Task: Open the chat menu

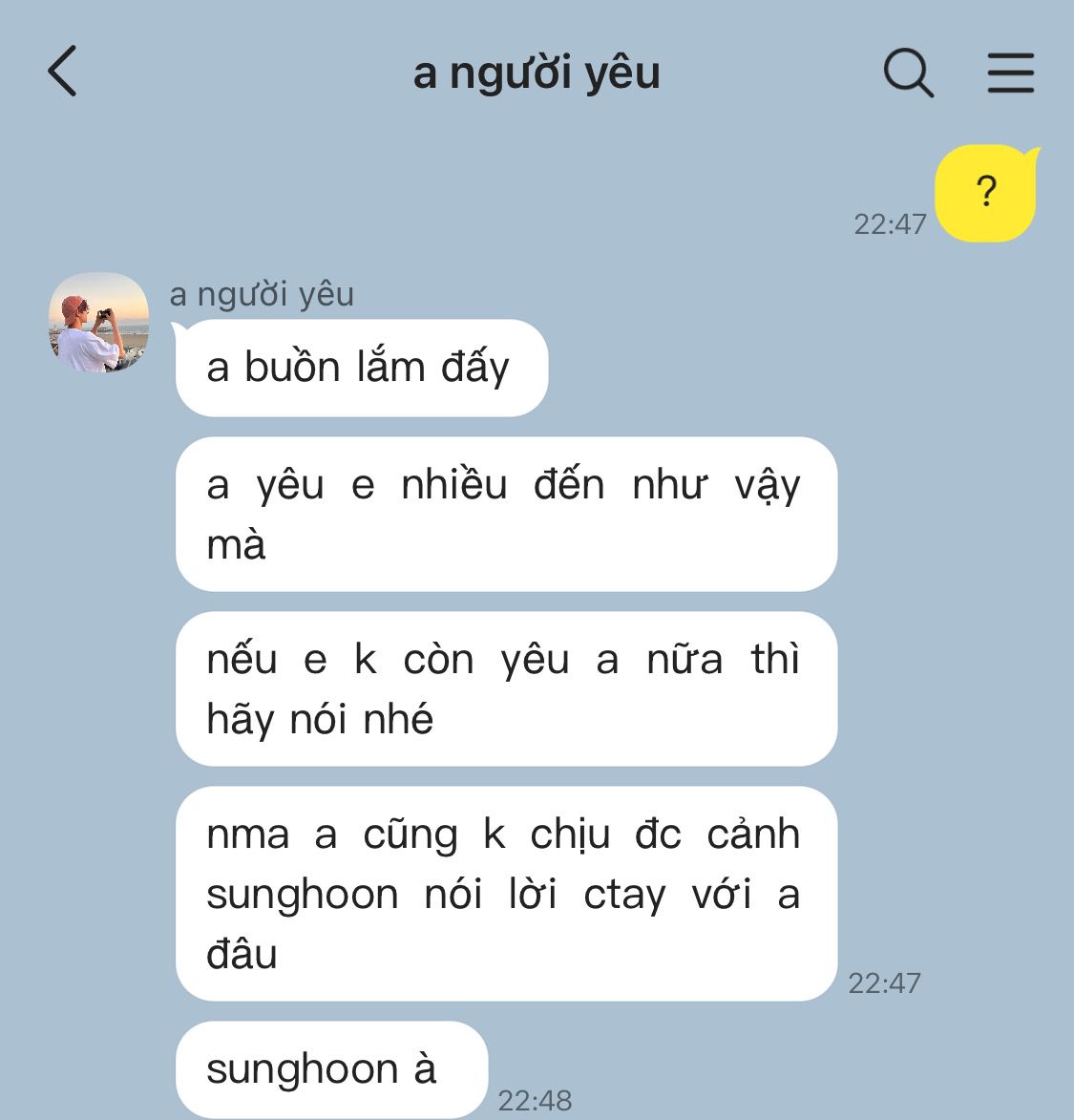Action: point(1010,73)
